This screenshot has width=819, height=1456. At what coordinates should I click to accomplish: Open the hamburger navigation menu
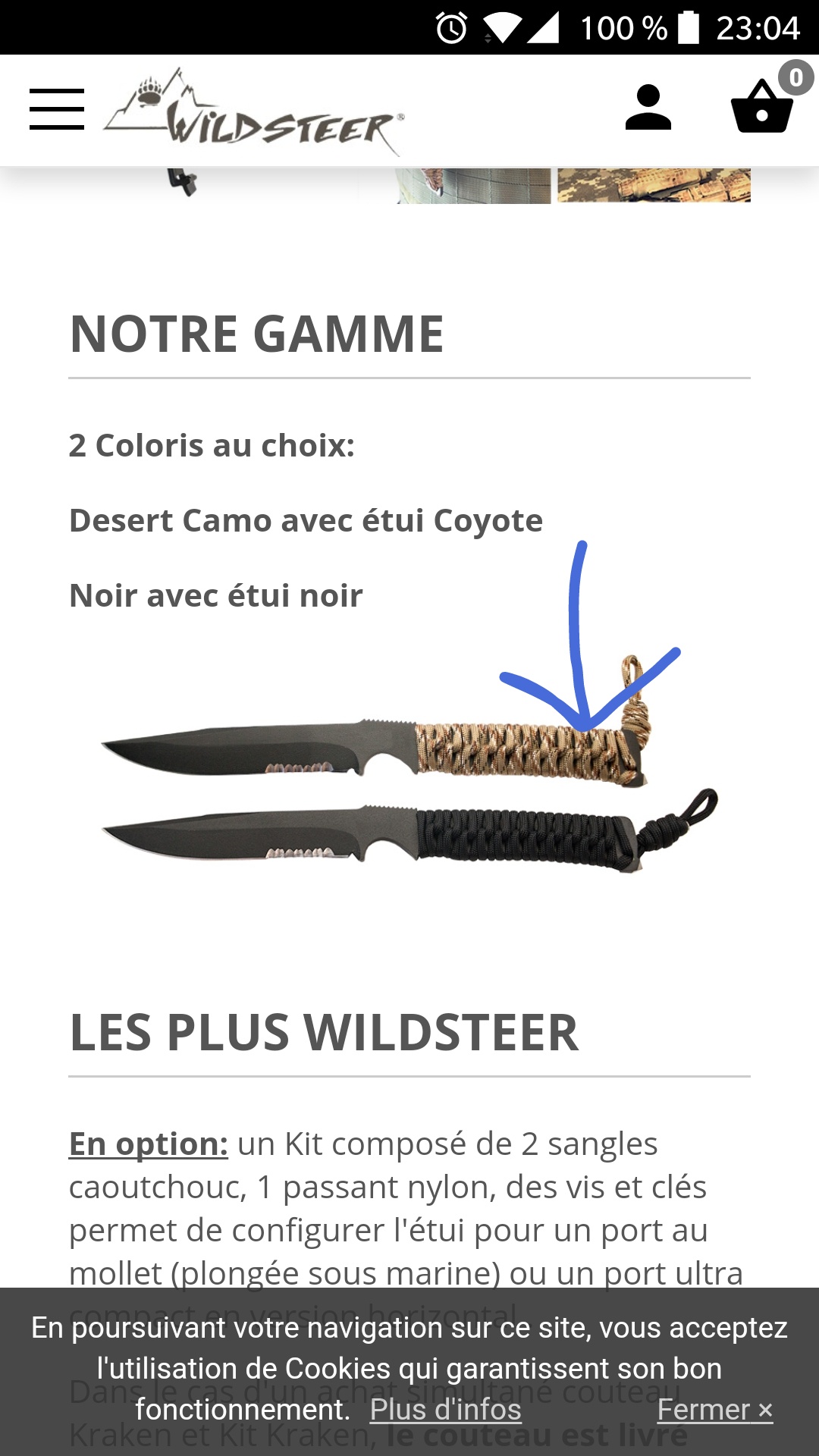tap(57, 109)
